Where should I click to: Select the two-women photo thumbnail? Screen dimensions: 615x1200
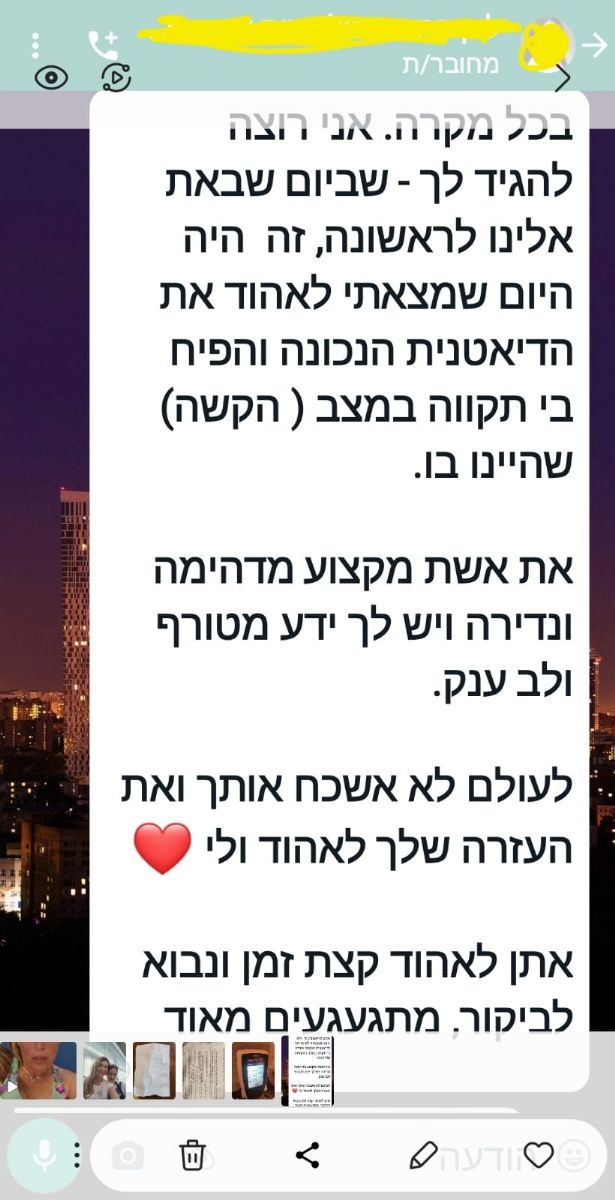[104, 1070]
